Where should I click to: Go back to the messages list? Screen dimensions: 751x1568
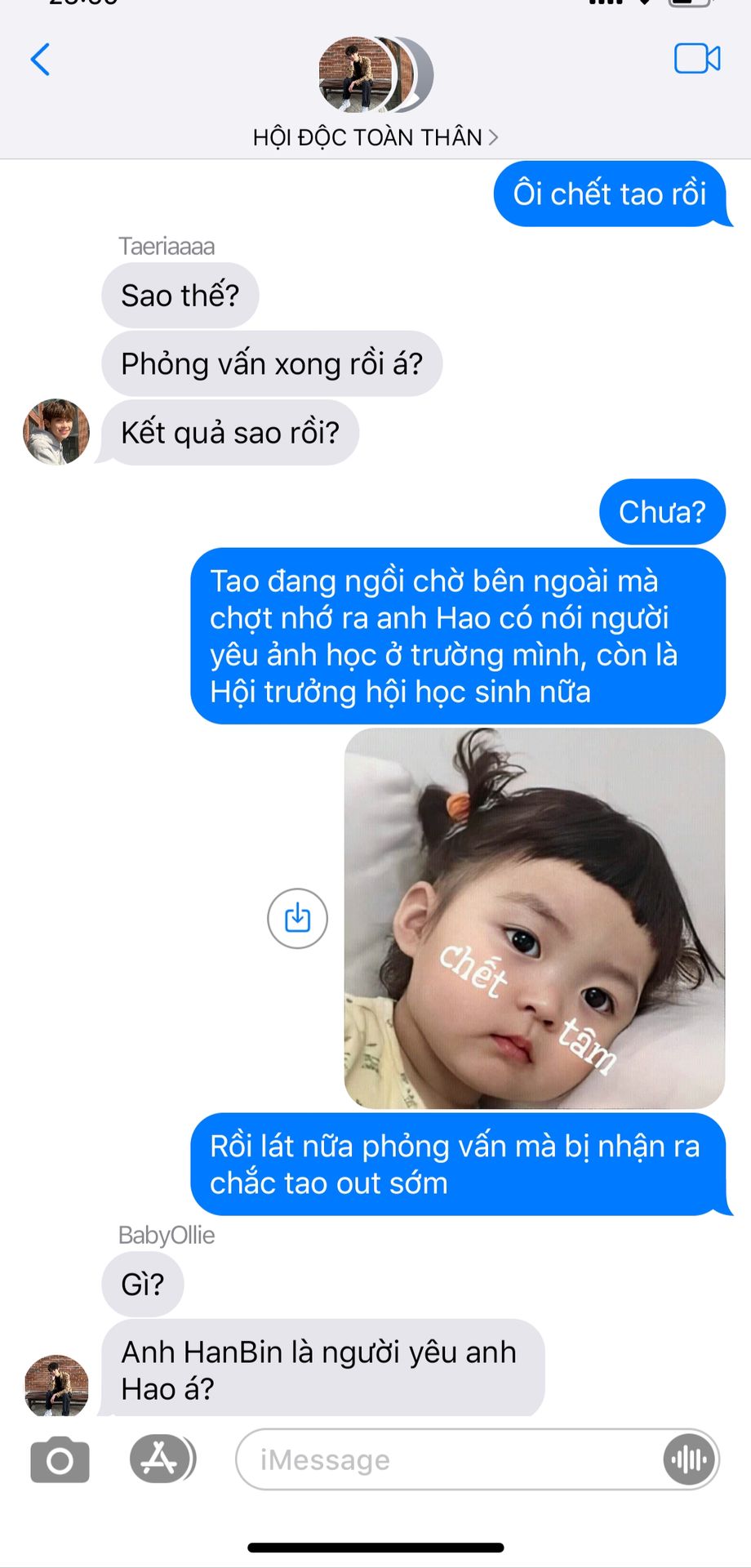click(x=40, y=60)
